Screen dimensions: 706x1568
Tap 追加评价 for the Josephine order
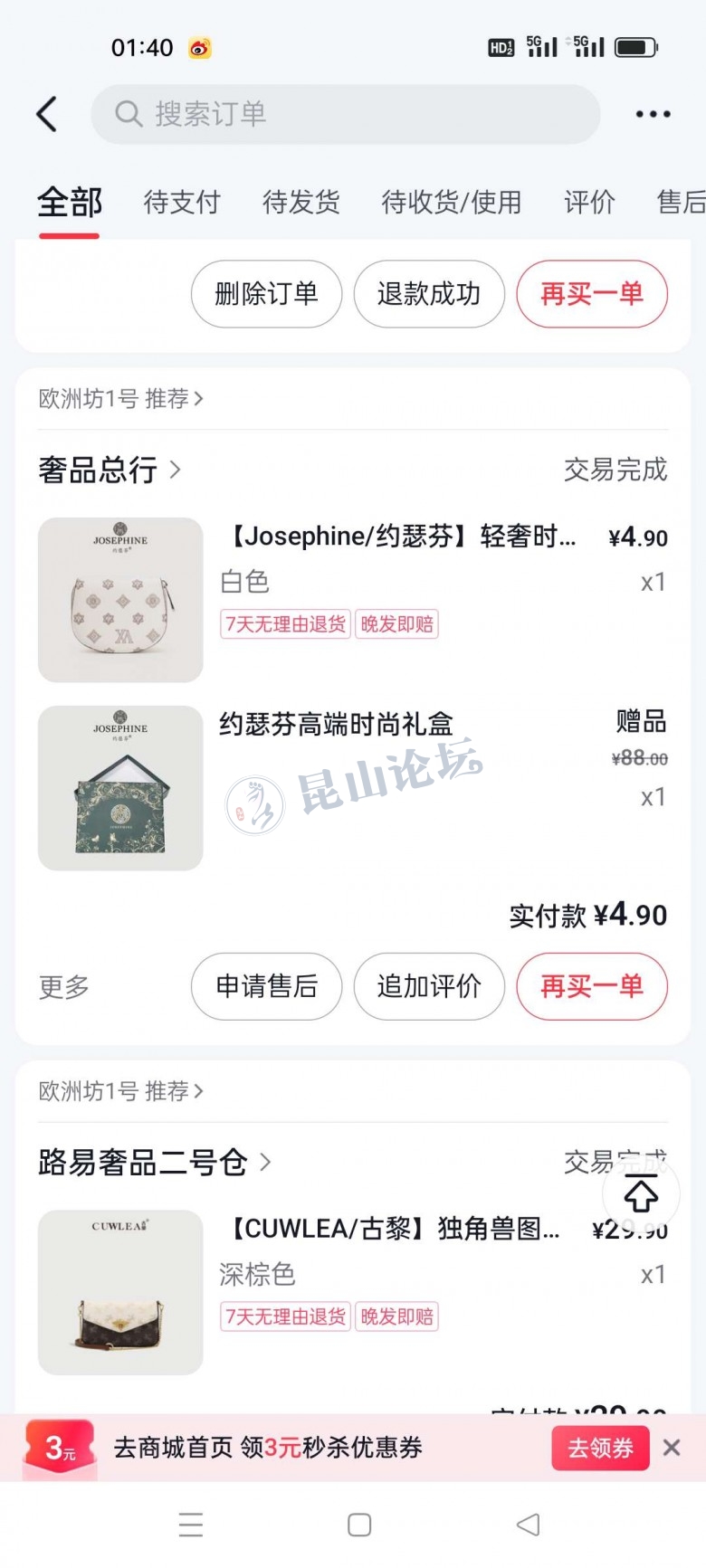click(429, 986)
